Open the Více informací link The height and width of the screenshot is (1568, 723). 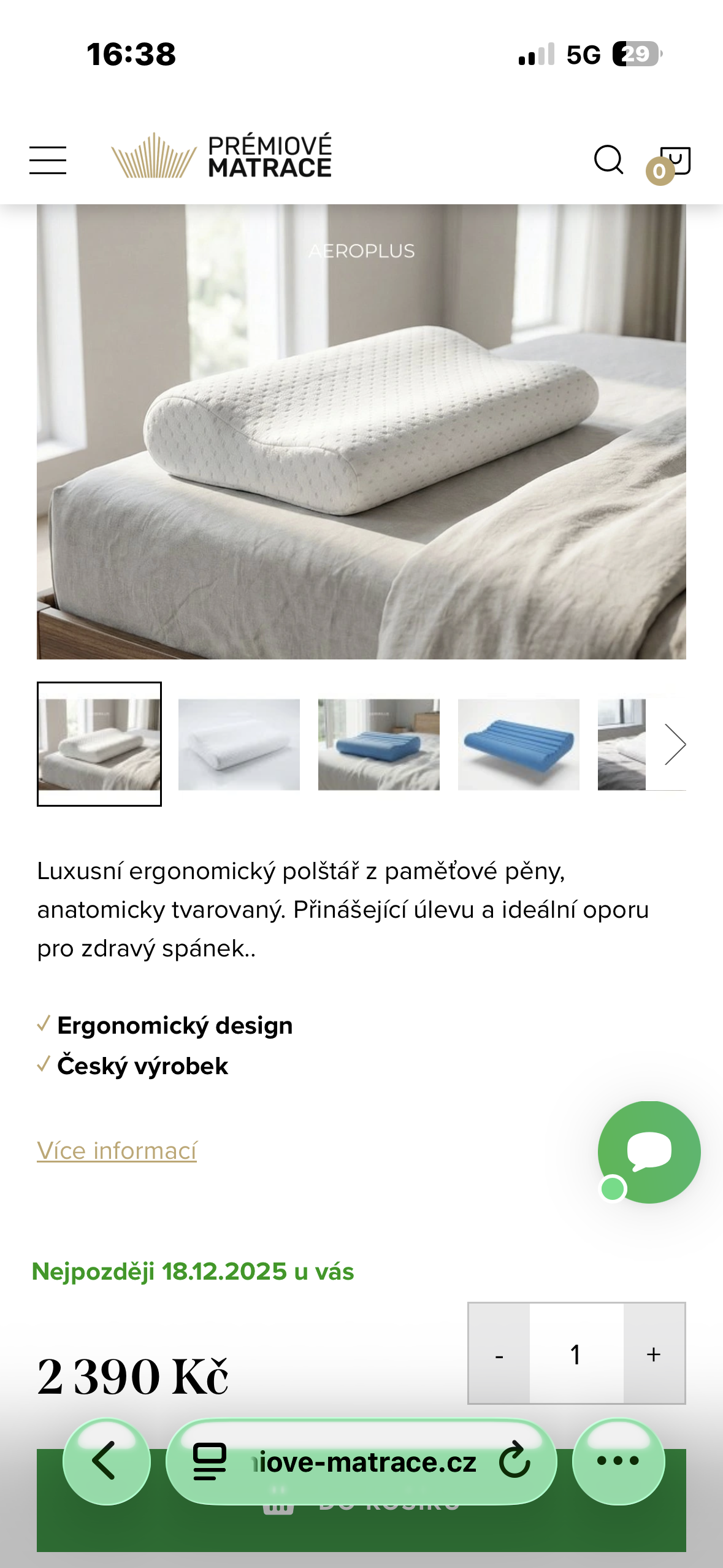[117, 1151]
